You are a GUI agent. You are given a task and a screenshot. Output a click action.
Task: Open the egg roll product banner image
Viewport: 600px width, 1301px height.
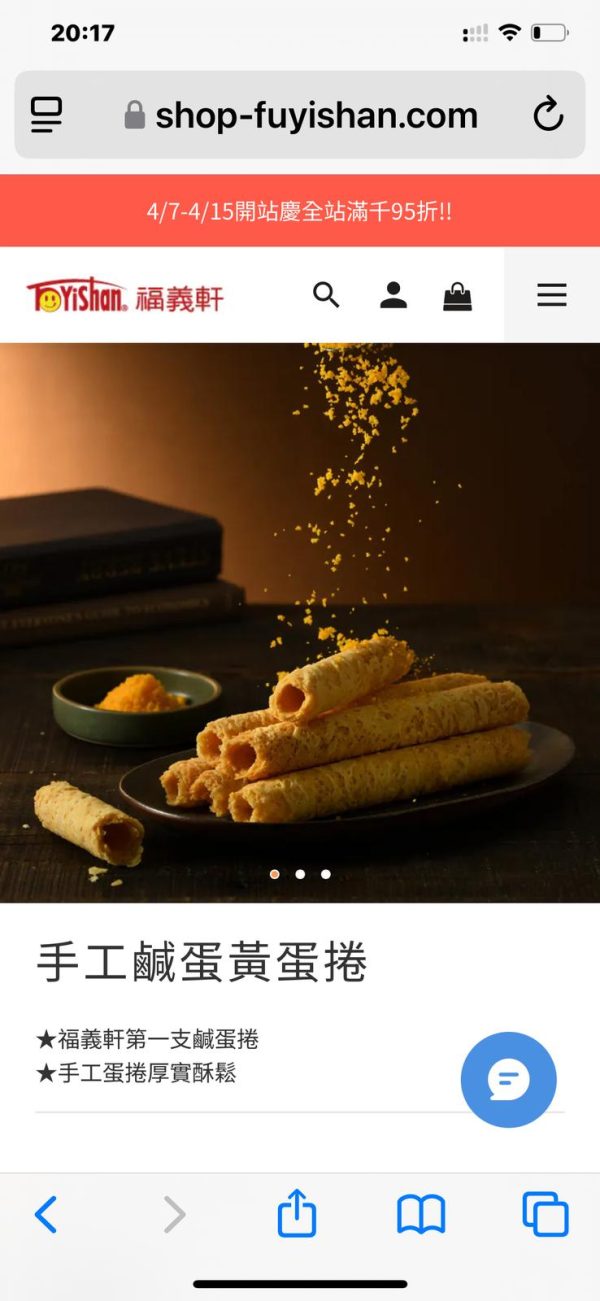[300, 620]
